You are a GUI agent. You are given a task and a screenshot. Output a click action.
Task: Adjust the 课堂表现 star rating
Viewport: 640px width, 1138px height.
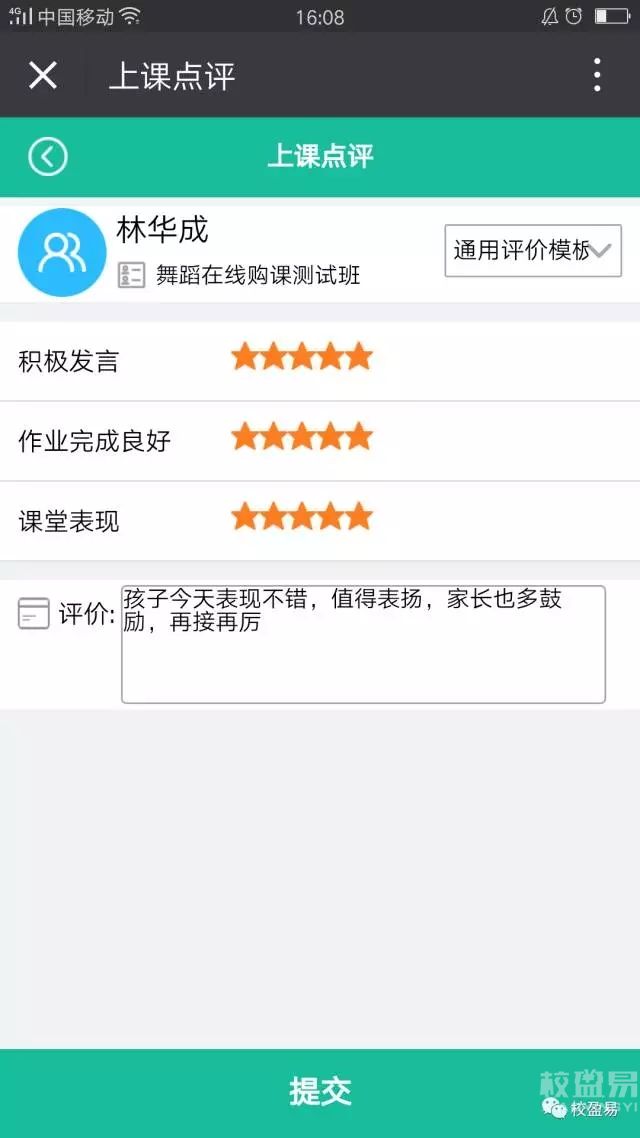(x=301, y=517)
